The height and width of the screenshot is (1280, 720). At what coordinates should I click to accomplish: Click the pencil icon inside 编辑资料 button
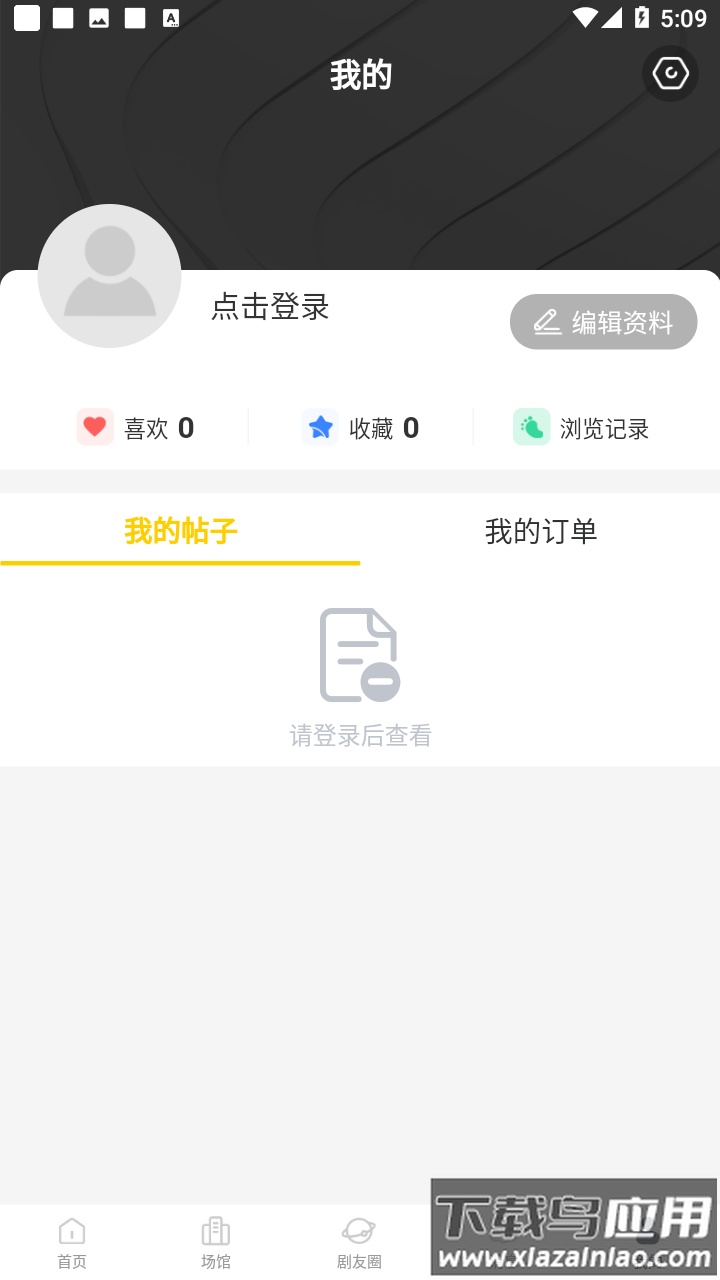tap(546, 321)
